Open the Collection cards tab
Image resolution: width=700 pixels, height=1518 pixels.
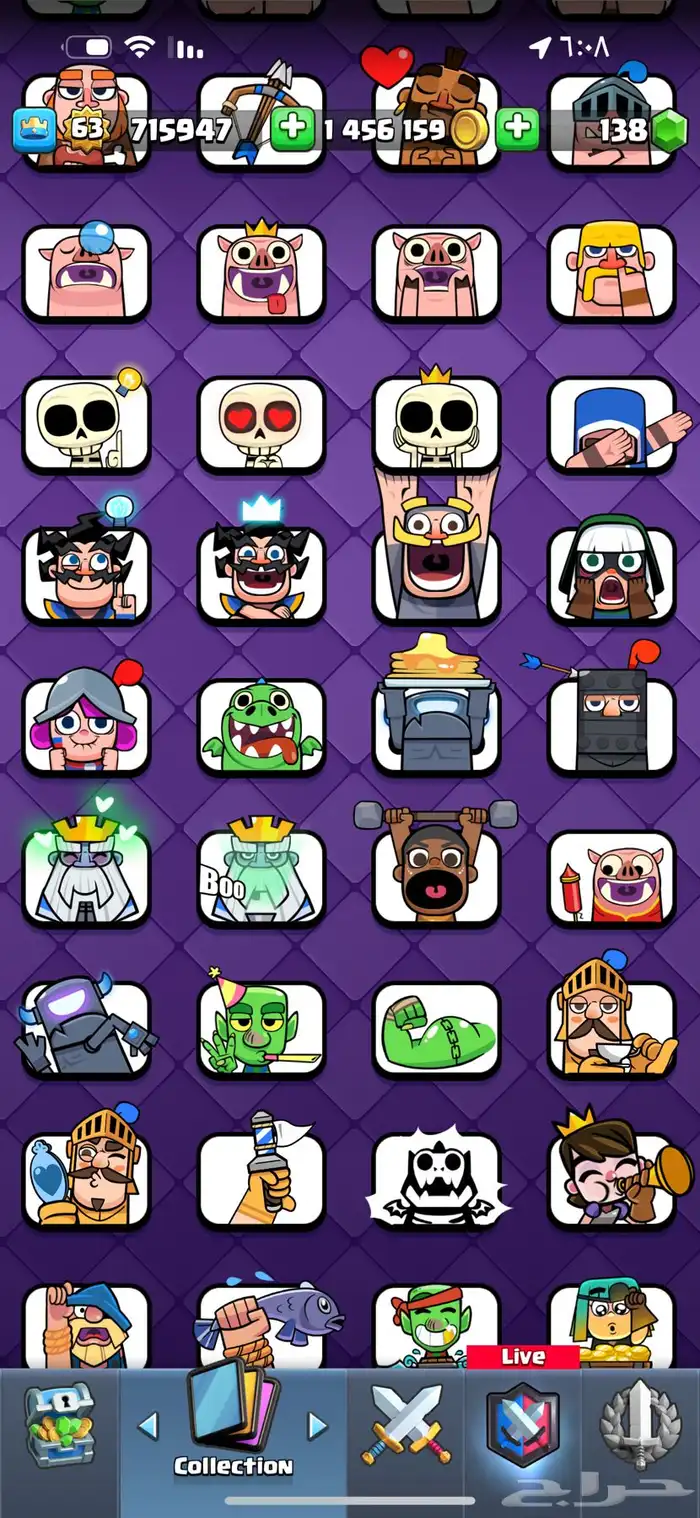pos(232,1428)
